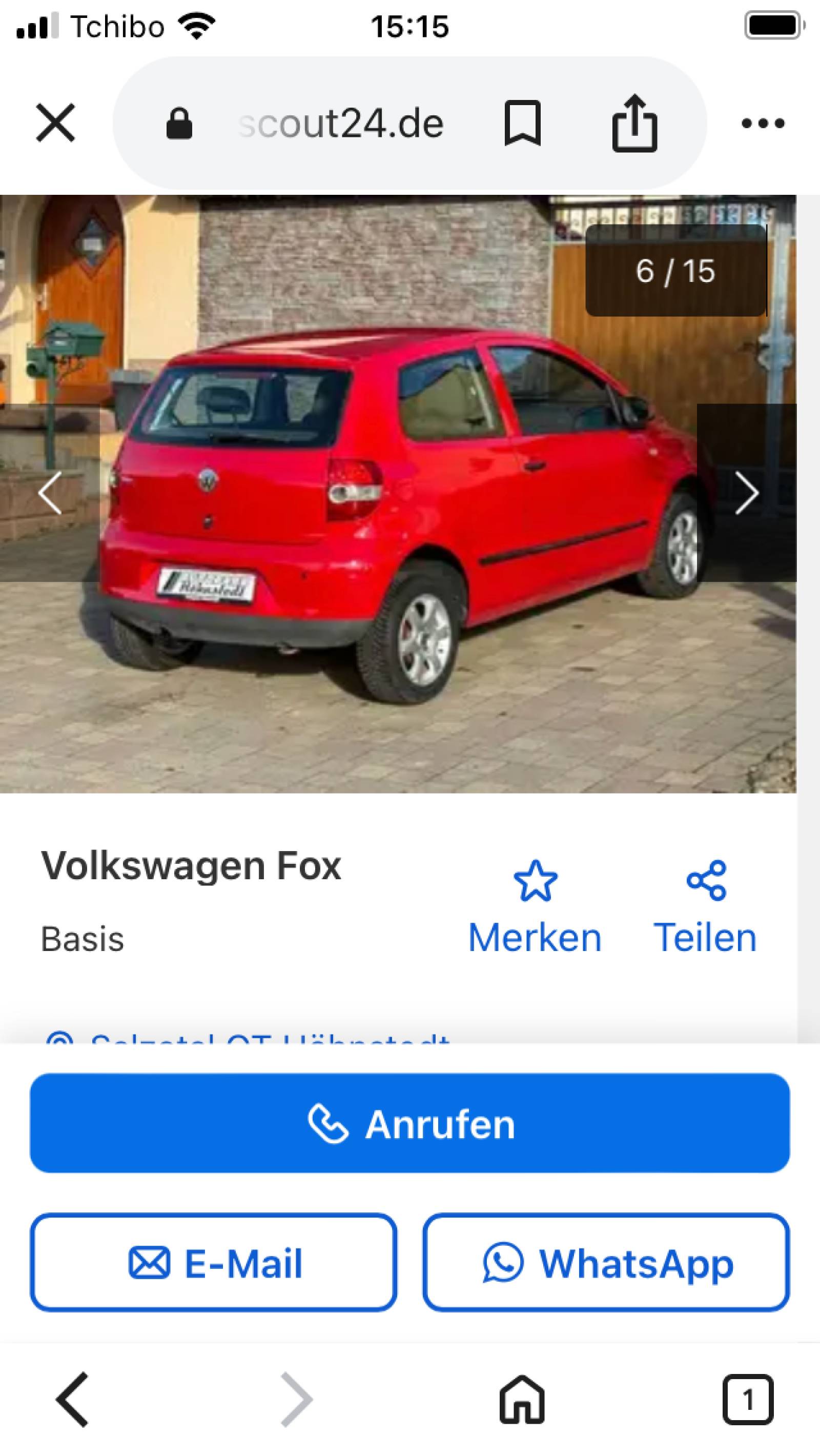Contact the seller by E-Mail
This screenshot has height=1456, width=820.
coord(214,1263)
